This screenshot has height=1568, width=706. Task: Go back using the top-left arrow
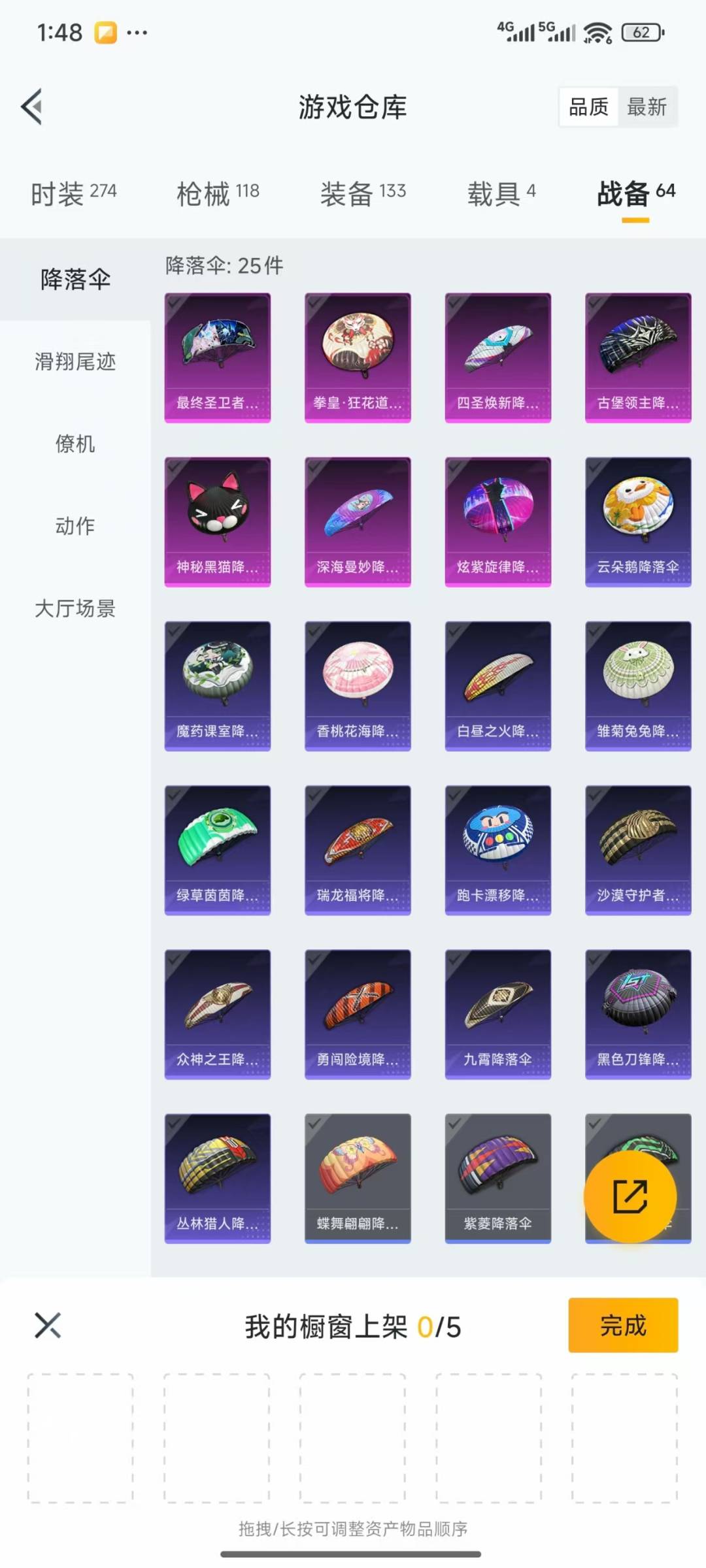[31, 106]
